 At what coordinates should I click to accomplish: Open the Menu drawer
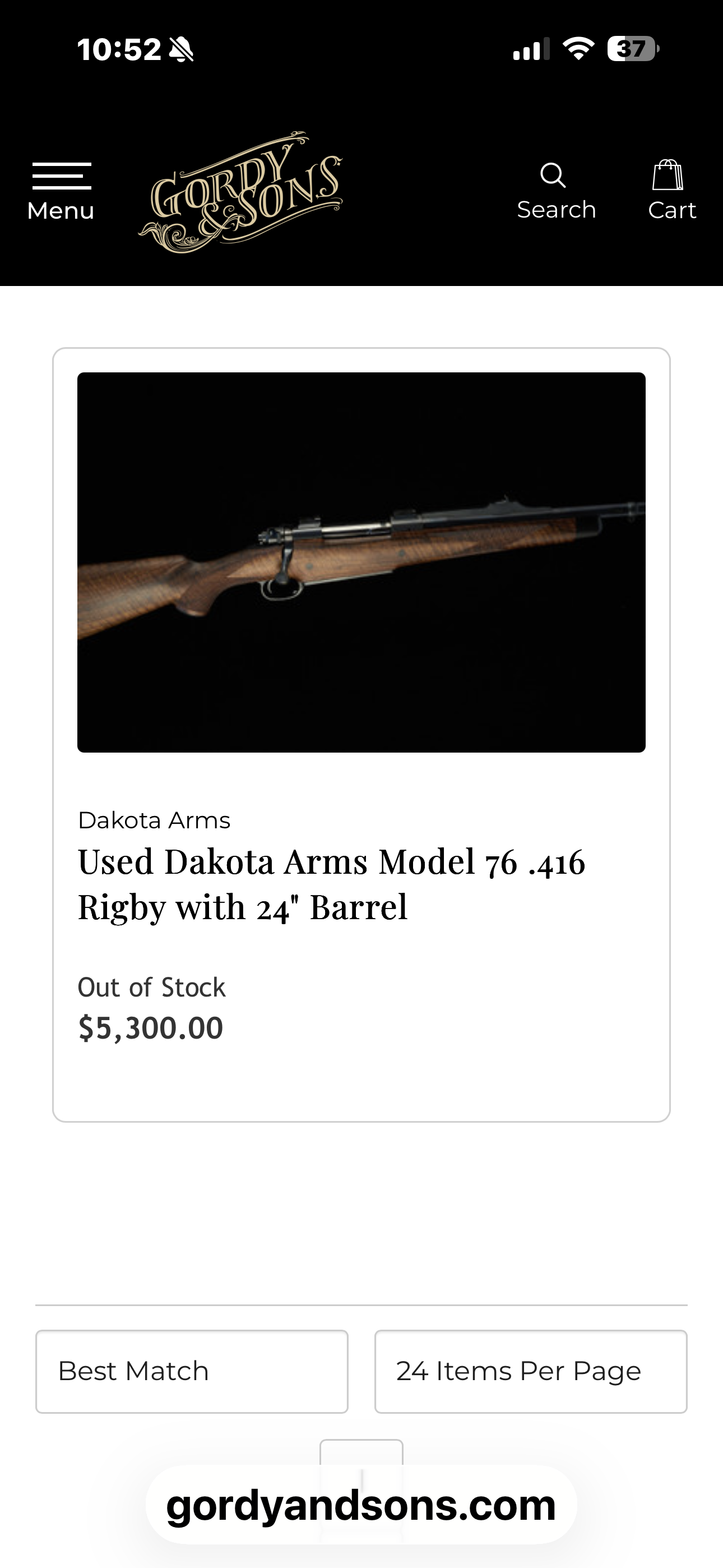[x=61, y=191]
